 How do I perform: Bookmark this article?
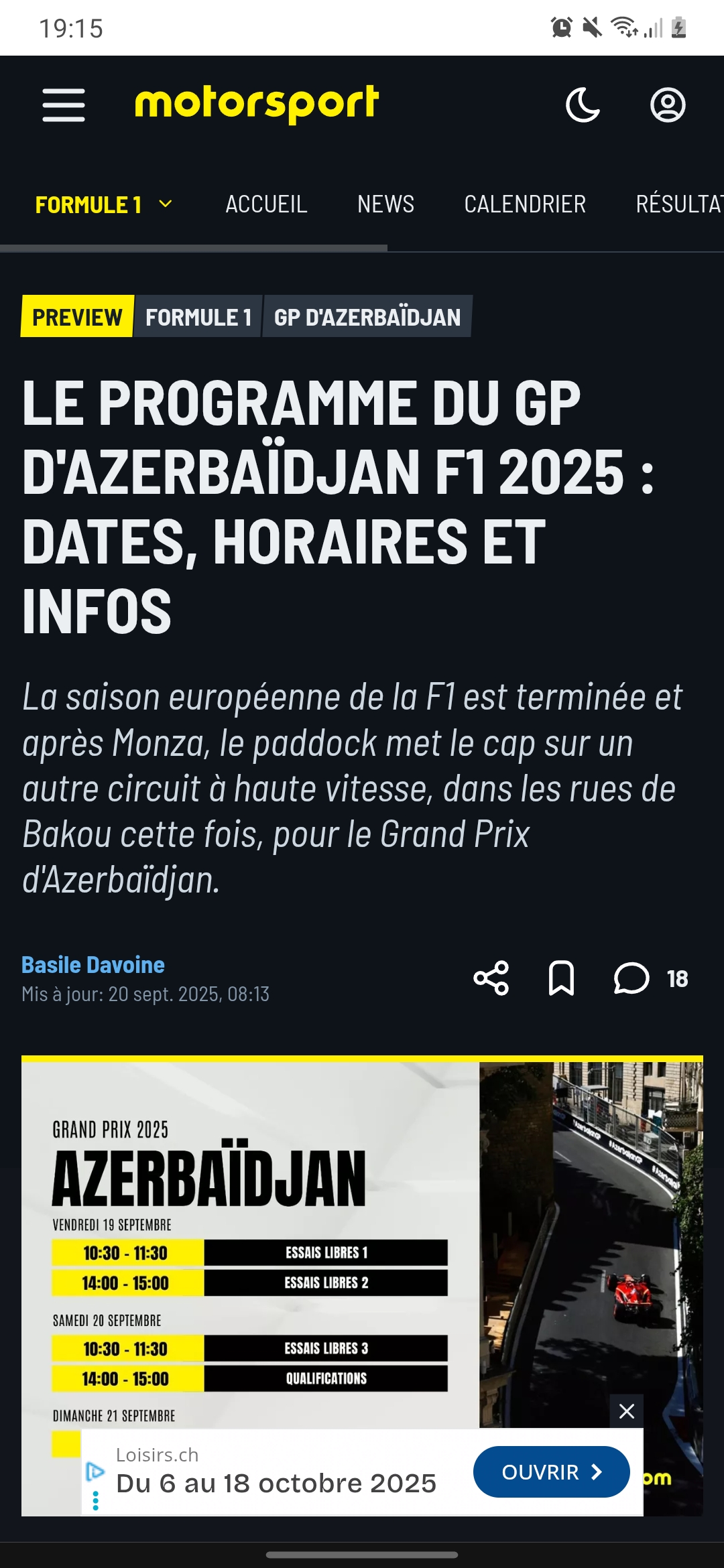tap(561, 978)
